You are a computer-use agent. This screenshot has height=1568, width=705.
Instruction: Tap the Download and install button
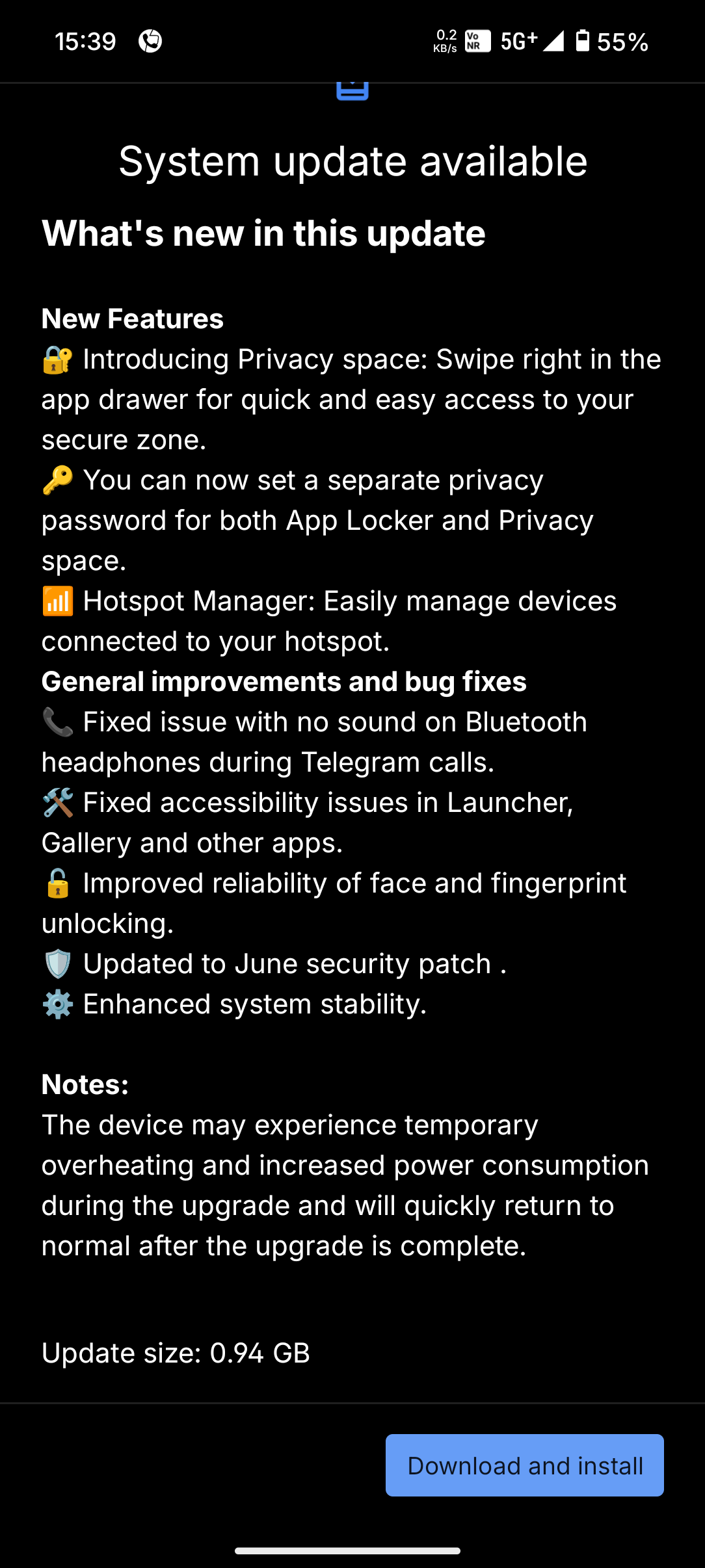pyautogui.click(x=524, y=1465)
